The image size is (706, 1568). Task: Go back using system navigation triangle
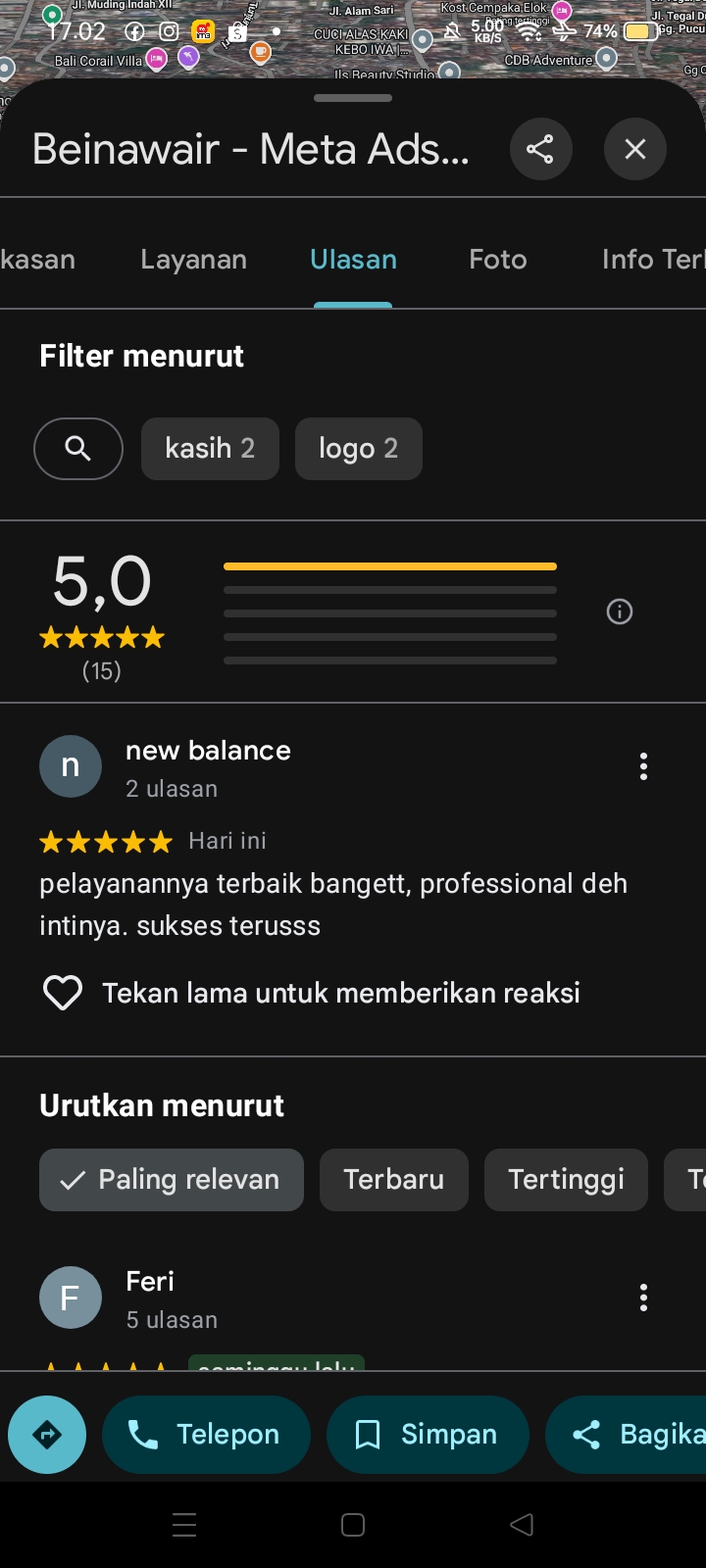522,1524
